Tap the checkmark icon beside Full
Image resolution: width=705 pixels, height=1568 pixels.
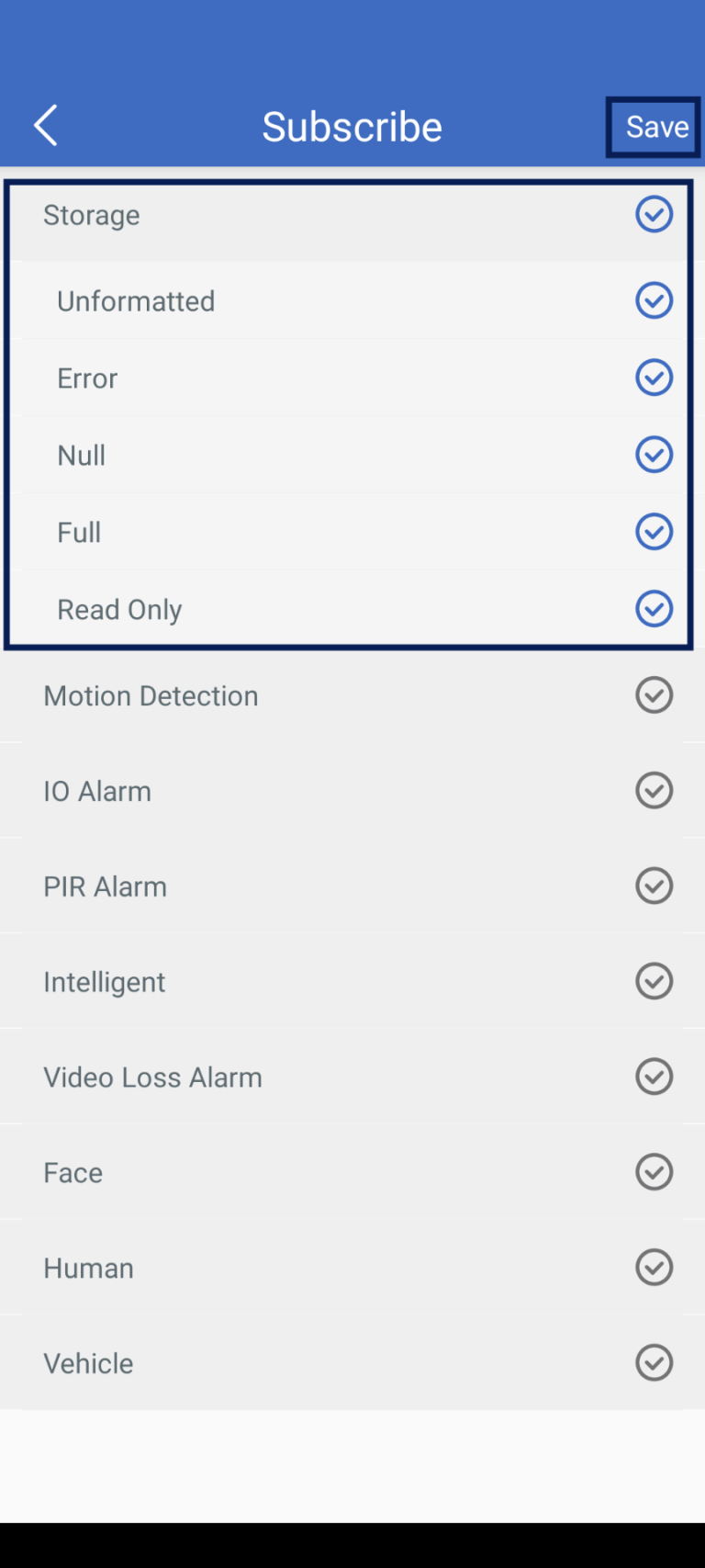tap(654, 531)
